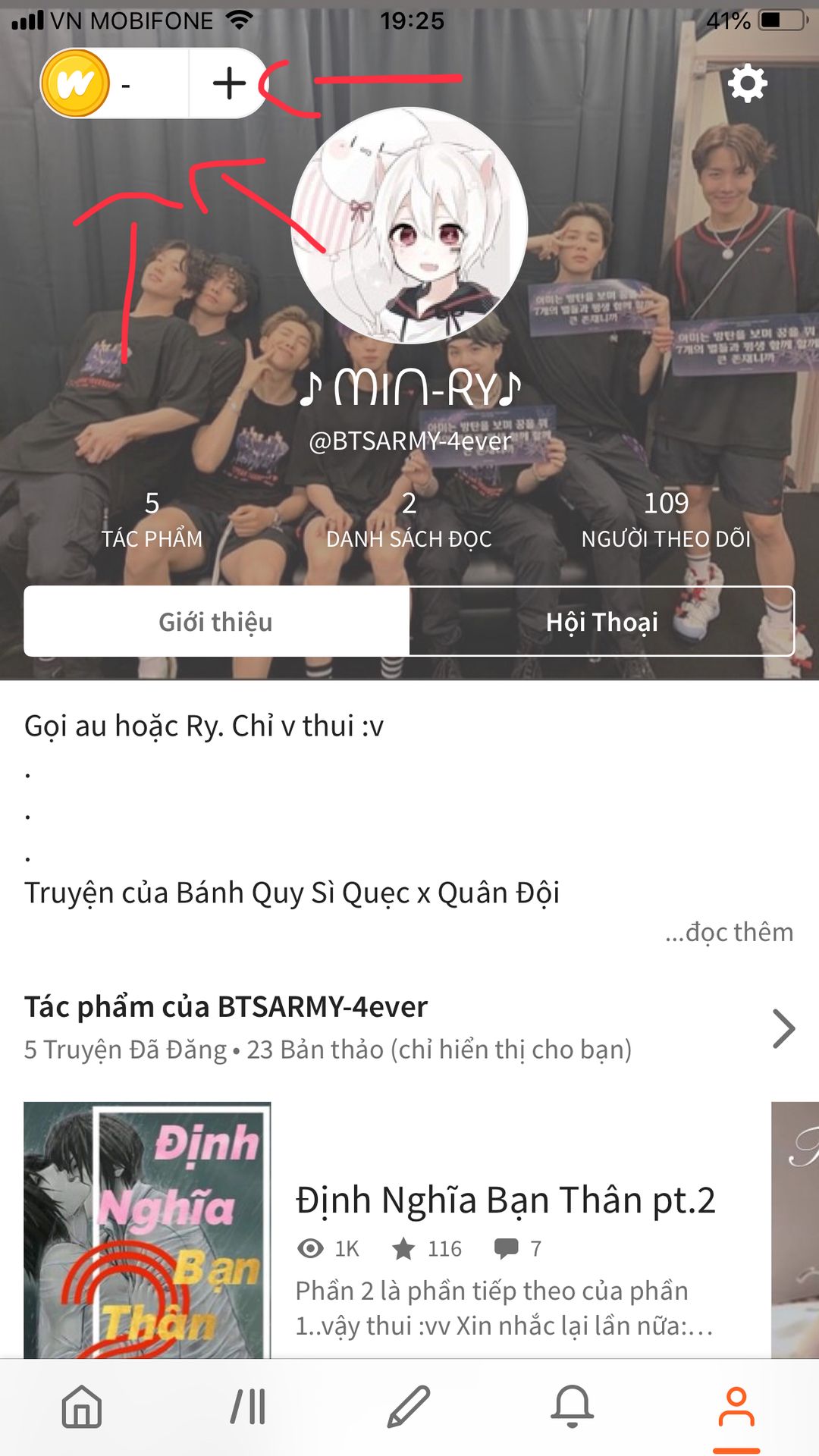
Task: Switch to the Hội Thoại tab
Action: point(601,622)
